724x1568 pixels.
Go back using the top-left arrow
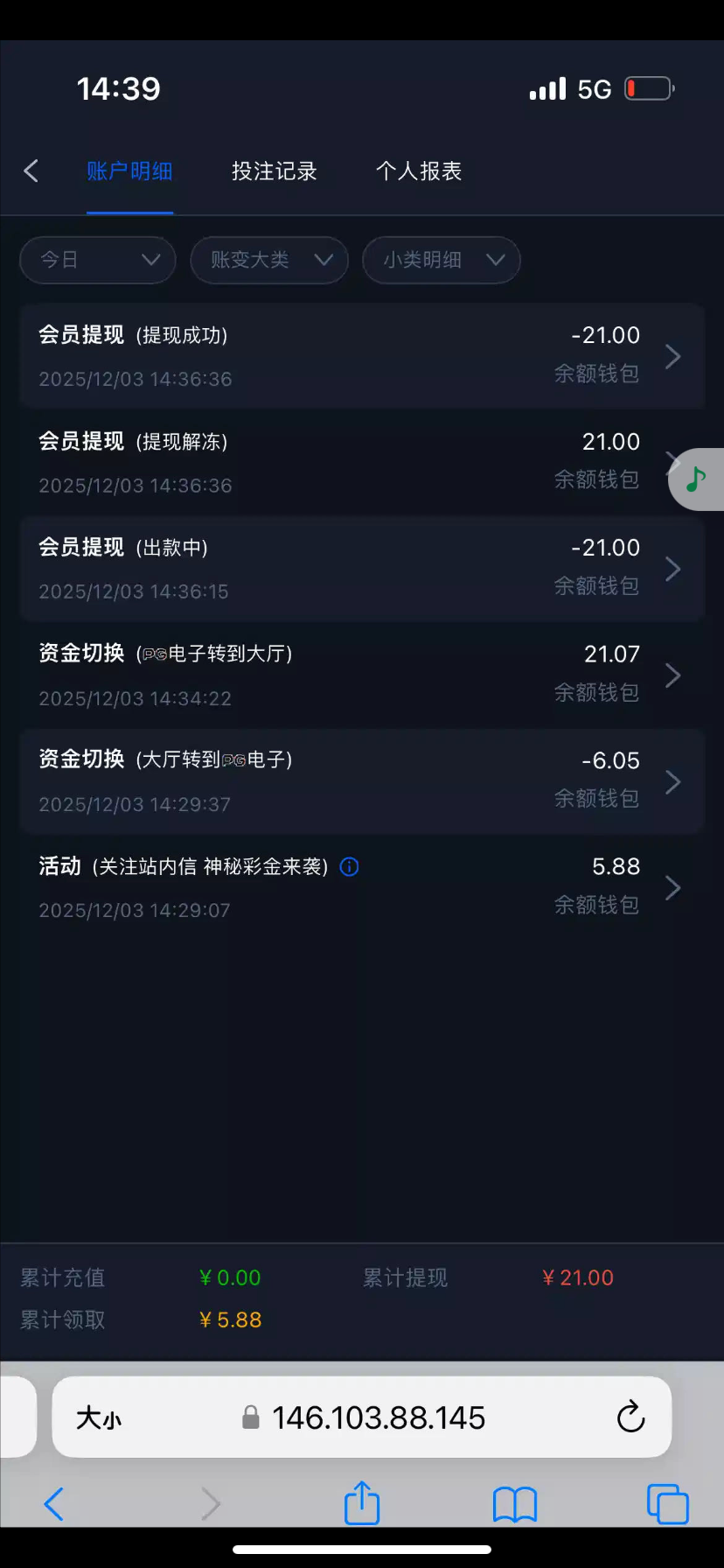[31, 171]
